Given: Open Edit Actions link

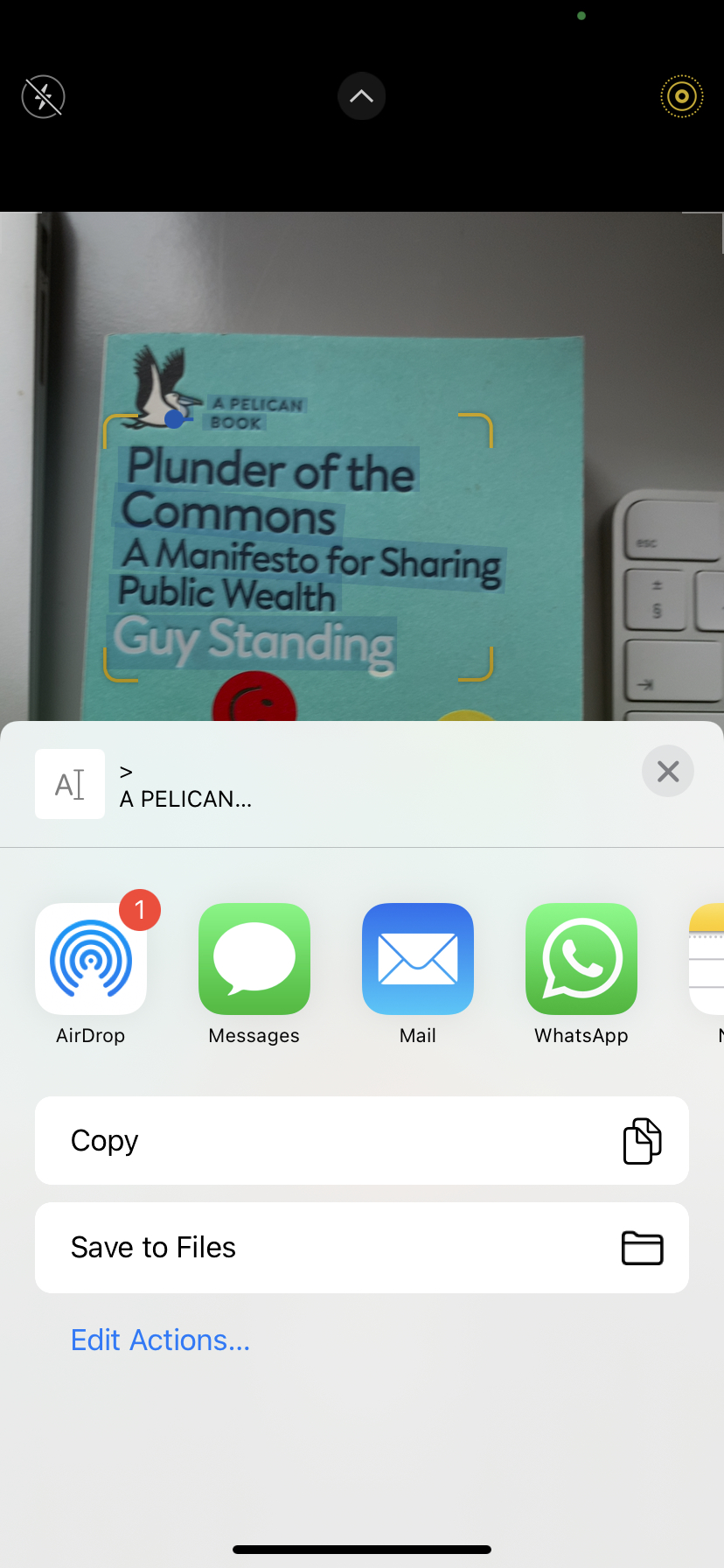Looking at the screenshot, I should (x=160, y=1340).
